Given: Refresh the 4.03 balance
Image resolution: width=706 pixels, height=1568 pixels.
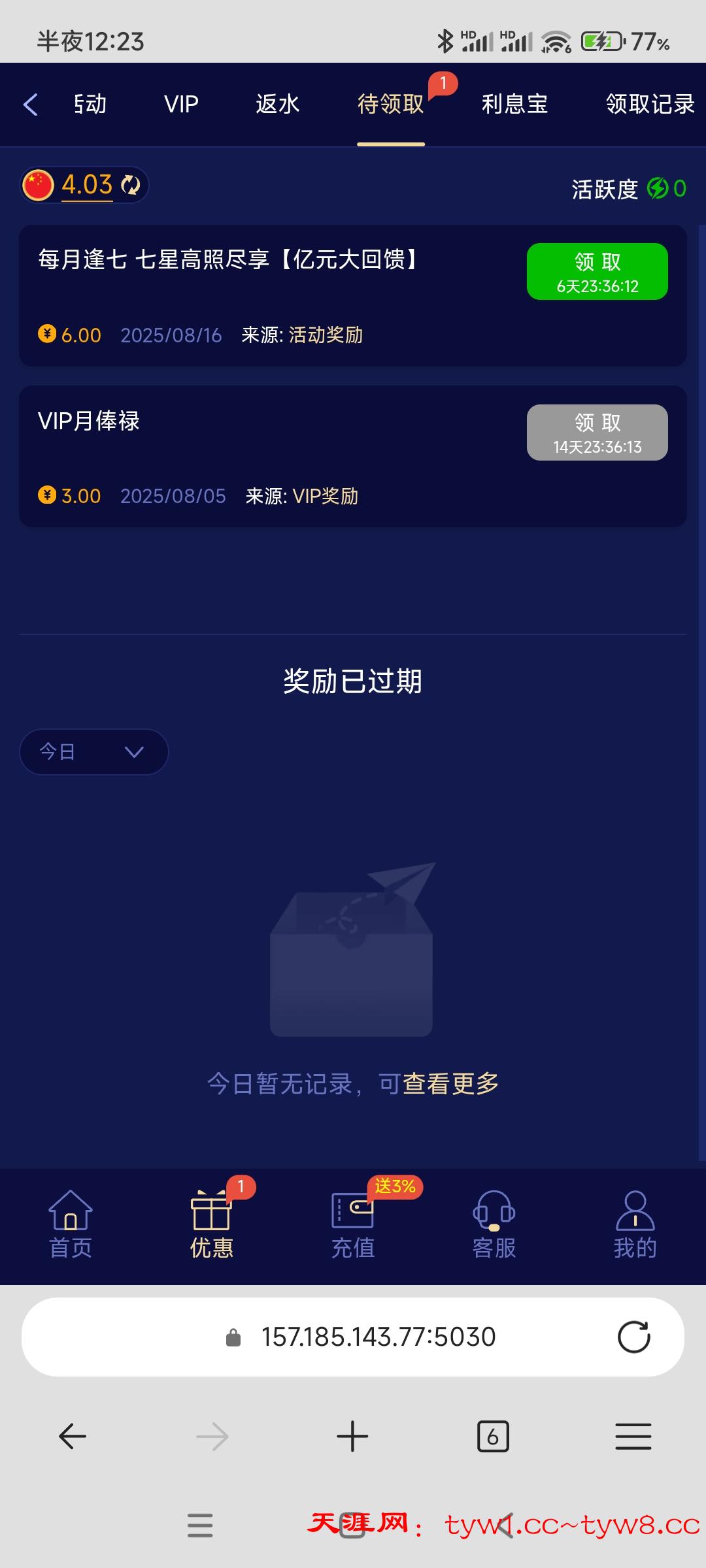Looking at the screenshot, I should pos(131,185).
